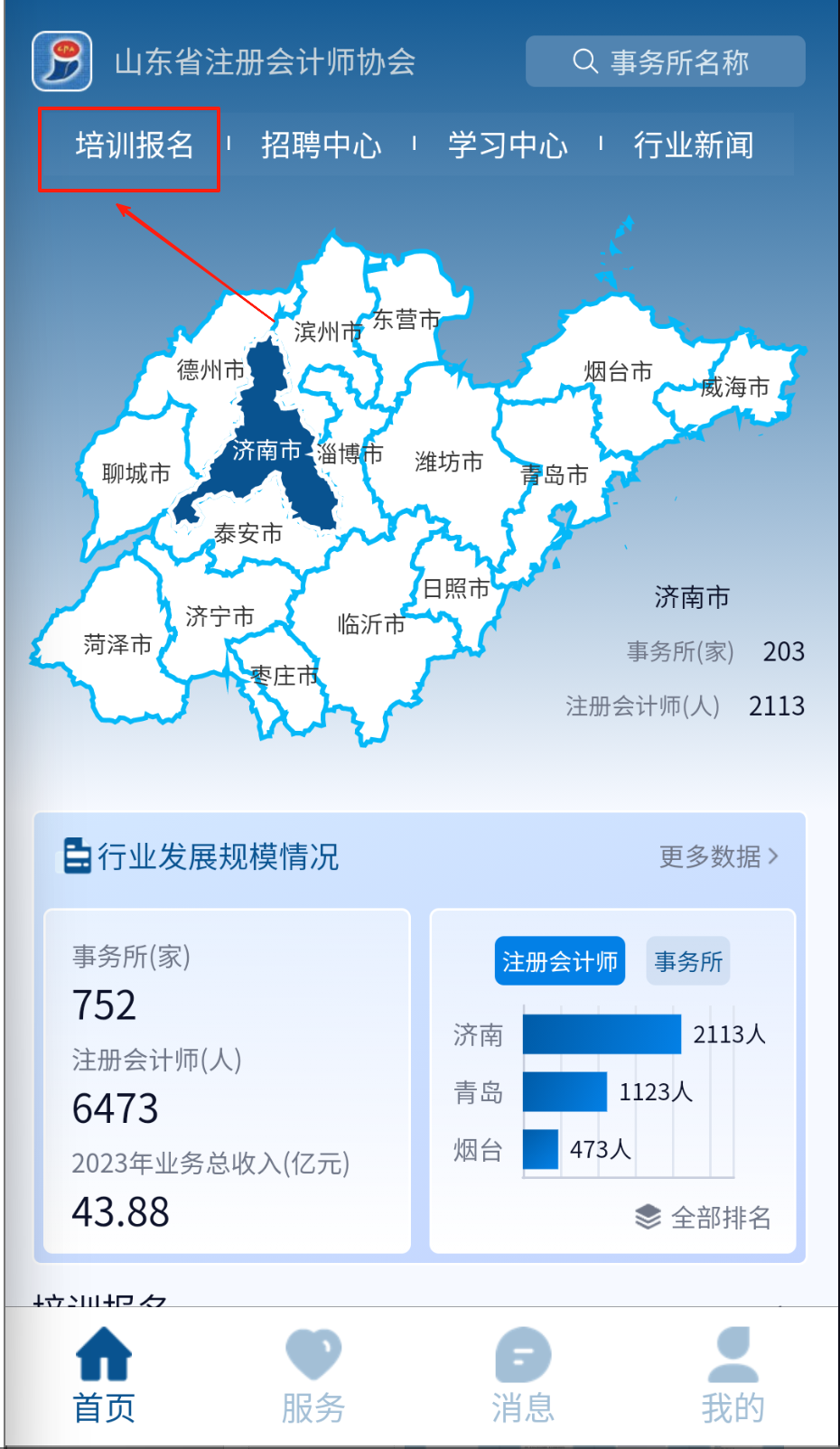
Task: Switch chart to 注册会计师 ranking
Action: click(560, 961)
